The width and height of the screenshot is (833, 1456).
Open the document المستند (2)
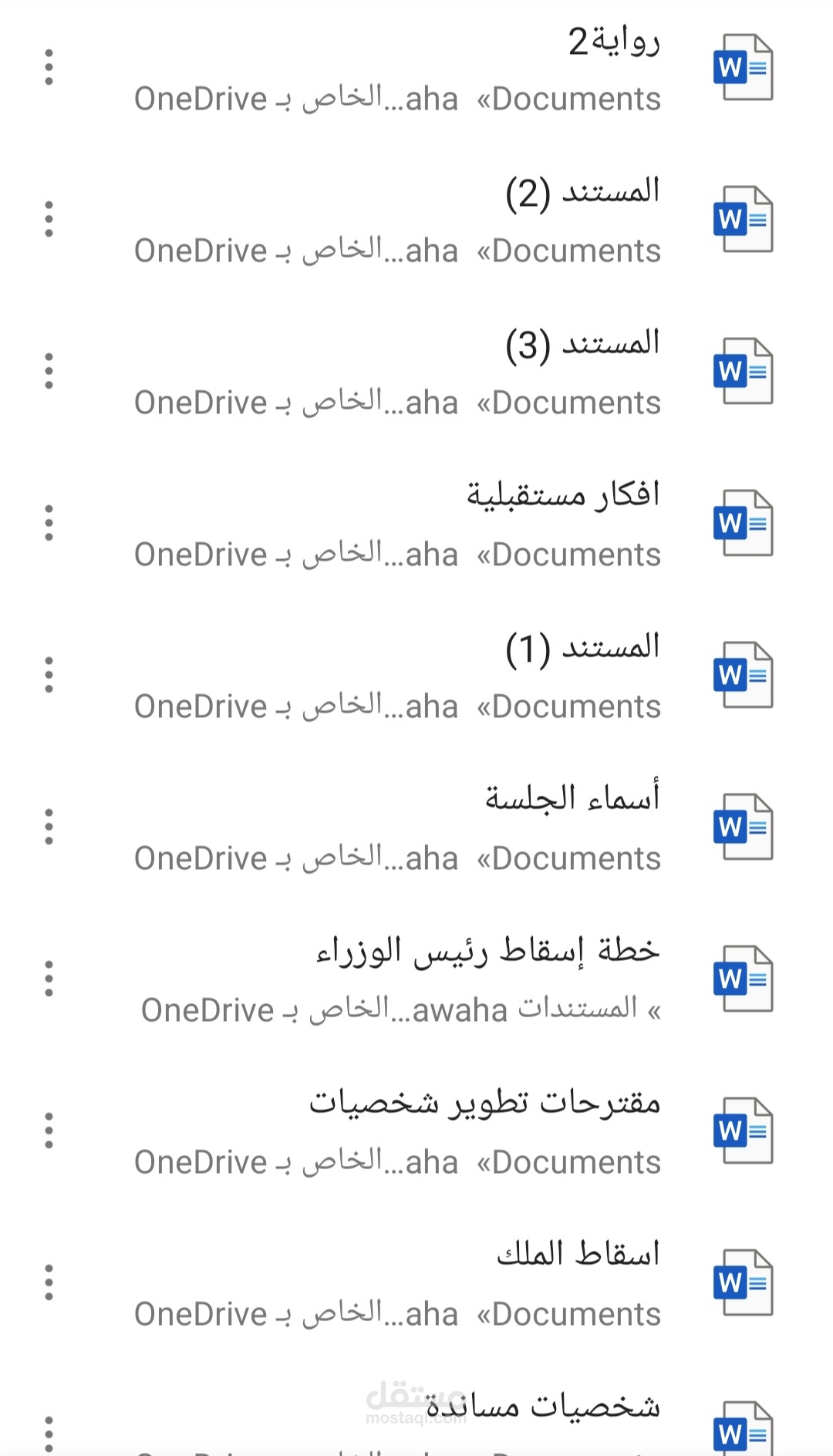pos(416,219)
